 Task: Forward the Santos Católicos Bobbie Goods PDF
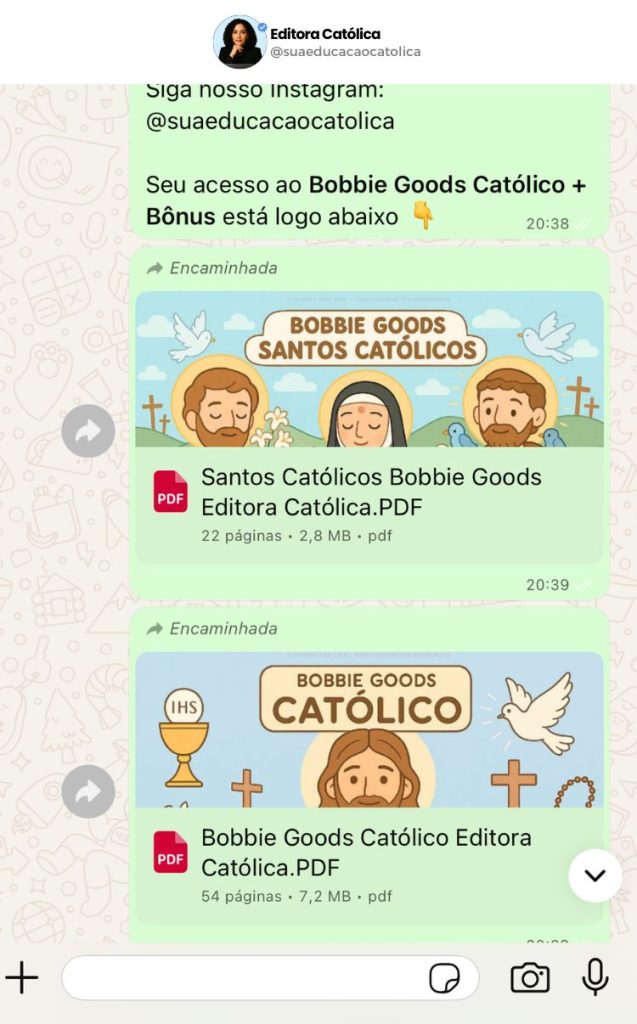click(x=88, y=431)
